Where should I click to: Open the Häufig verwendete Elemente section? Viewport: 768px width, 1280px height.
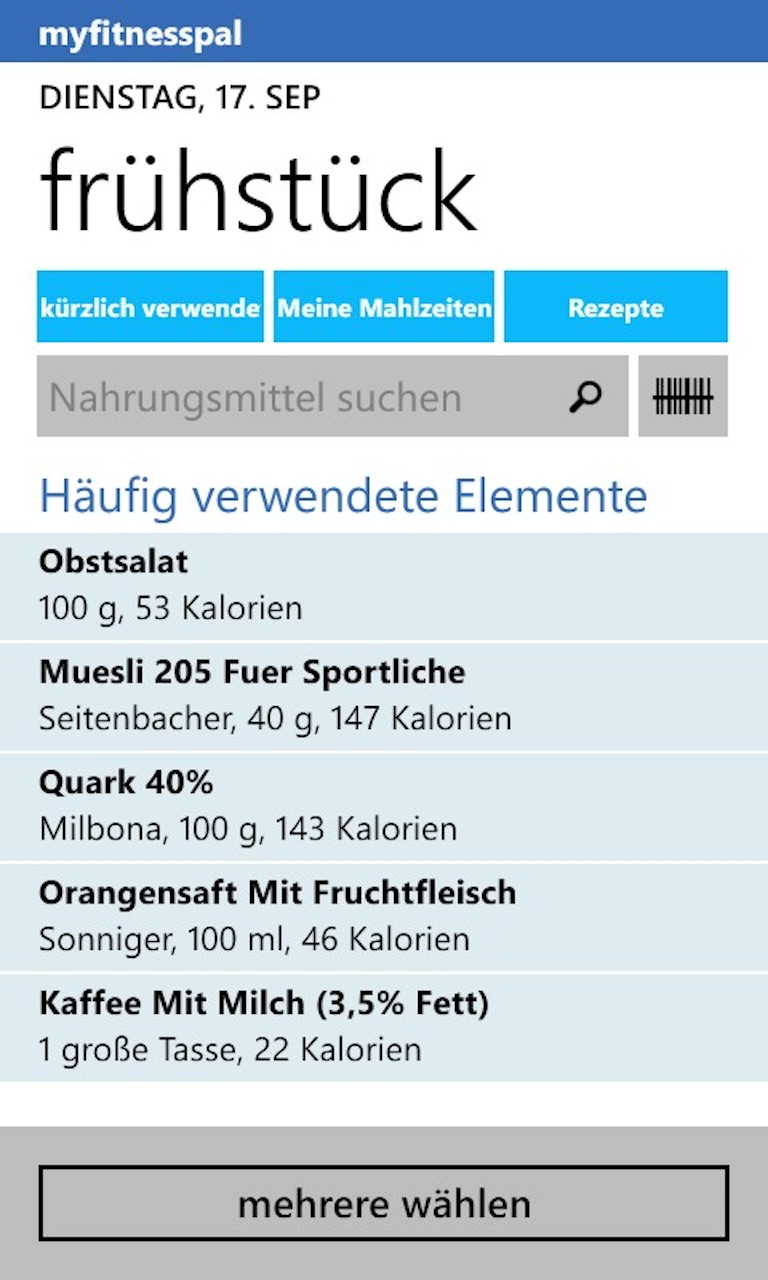tap(342, 495)
